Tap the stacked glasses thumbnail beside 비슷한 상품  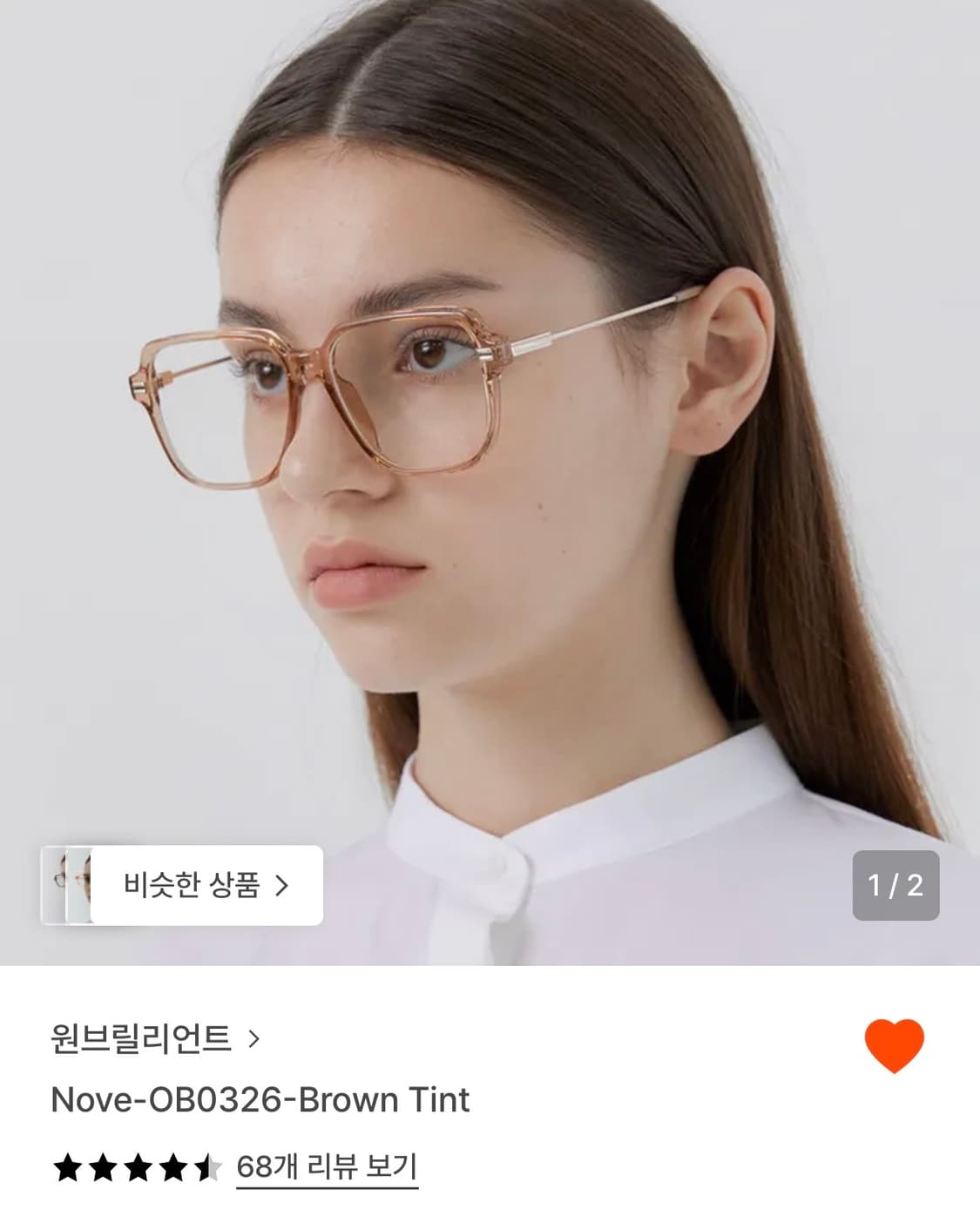click(x=74, y=885)
